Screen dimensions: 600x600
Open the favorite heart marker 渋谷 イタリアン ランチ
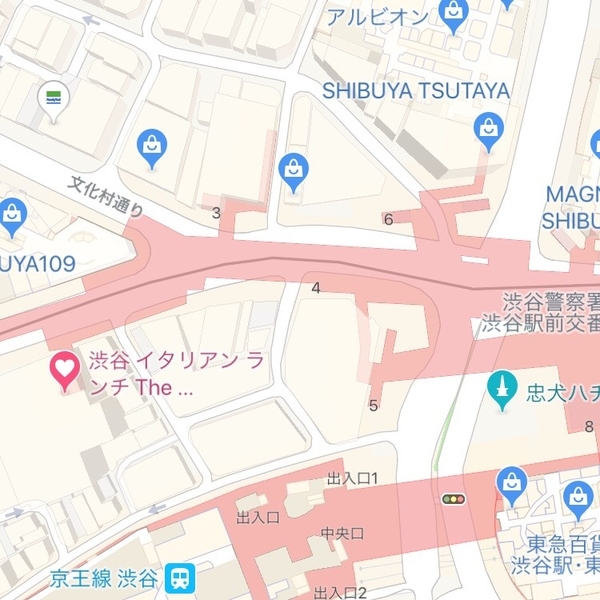click(64, 371)
